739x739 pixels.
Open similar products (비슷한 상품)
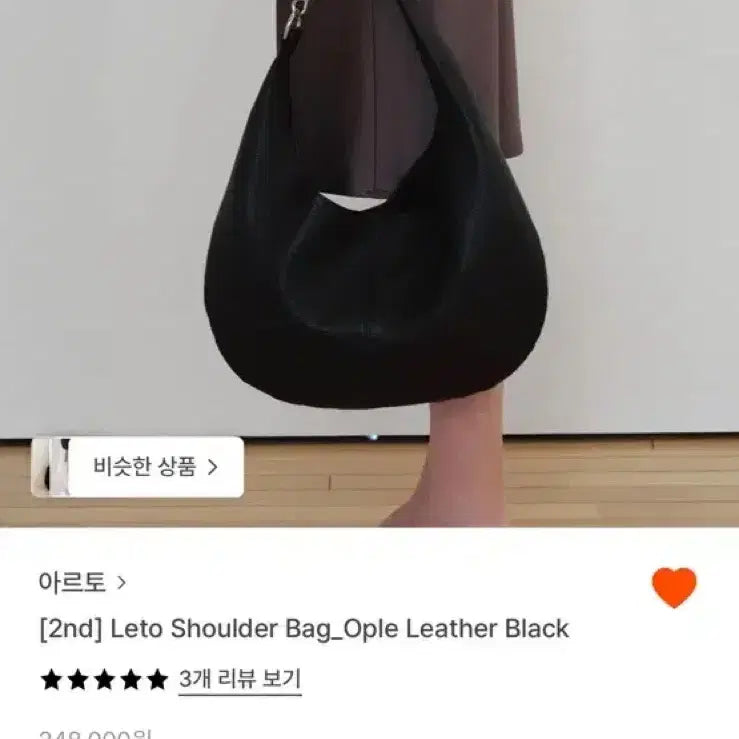tap(154, 467)
